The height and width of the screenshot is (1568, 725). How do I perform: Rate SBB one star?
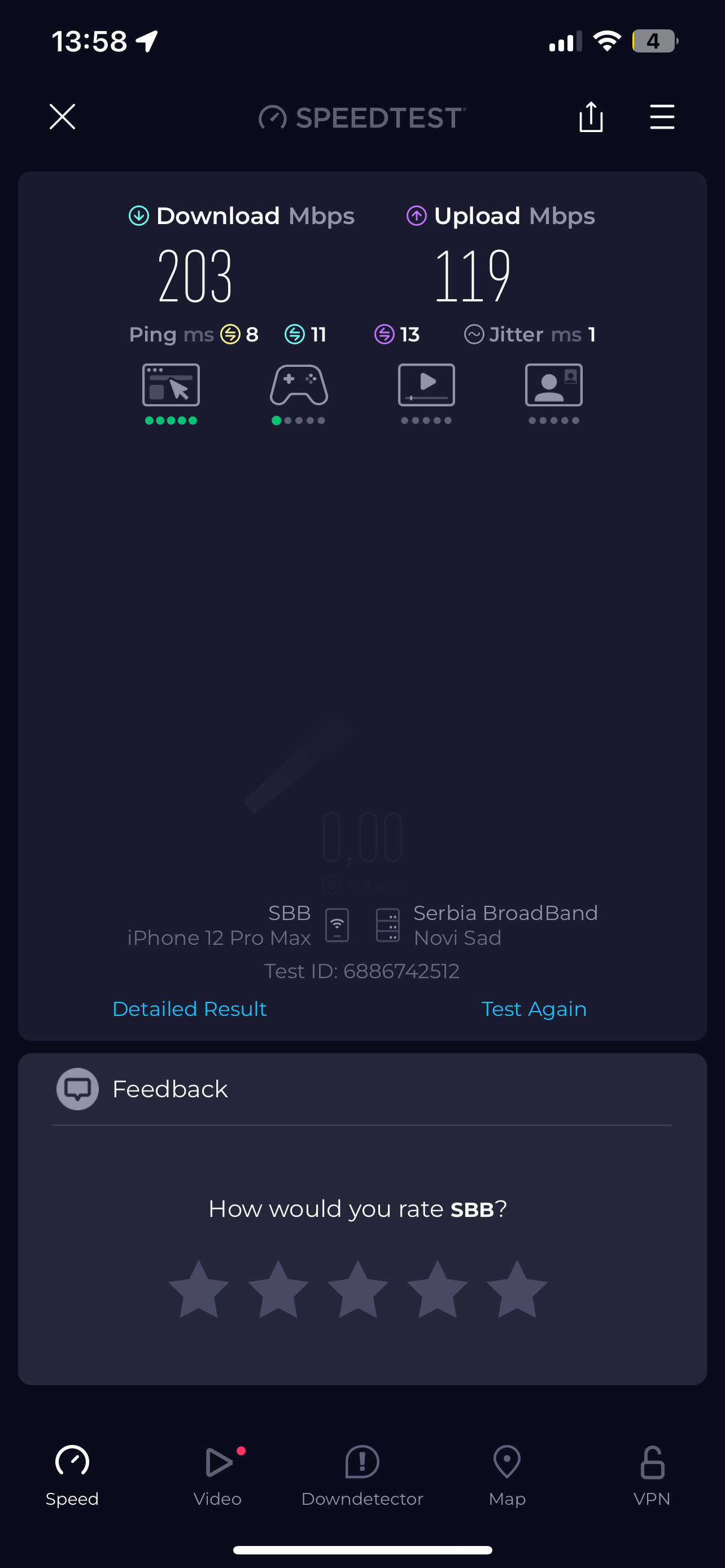198,1289
